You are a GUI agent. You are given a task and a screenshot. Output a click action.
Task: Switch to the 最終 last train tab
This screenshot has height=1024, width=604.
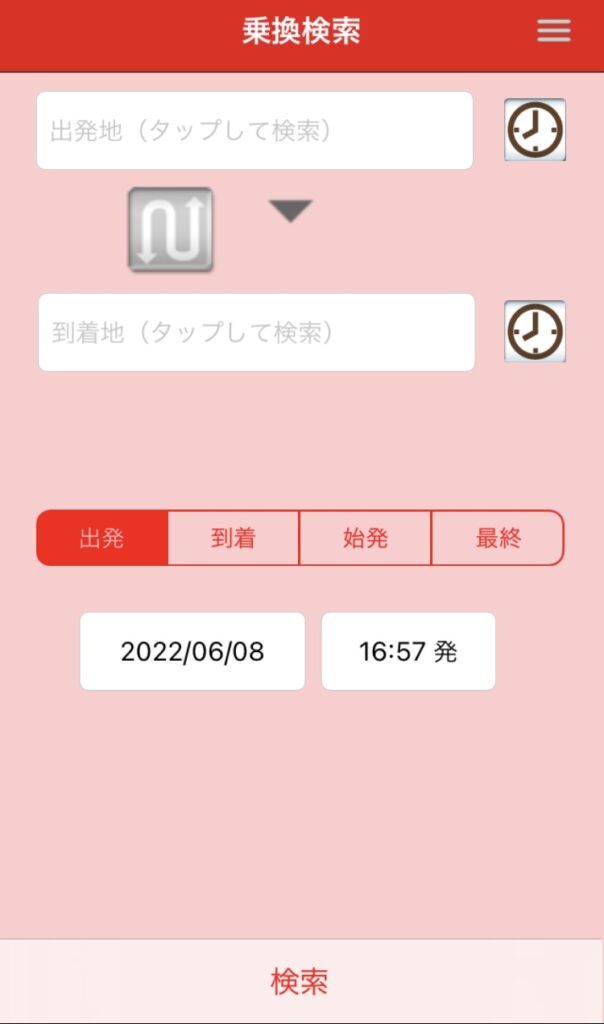[x=497, y=538]
